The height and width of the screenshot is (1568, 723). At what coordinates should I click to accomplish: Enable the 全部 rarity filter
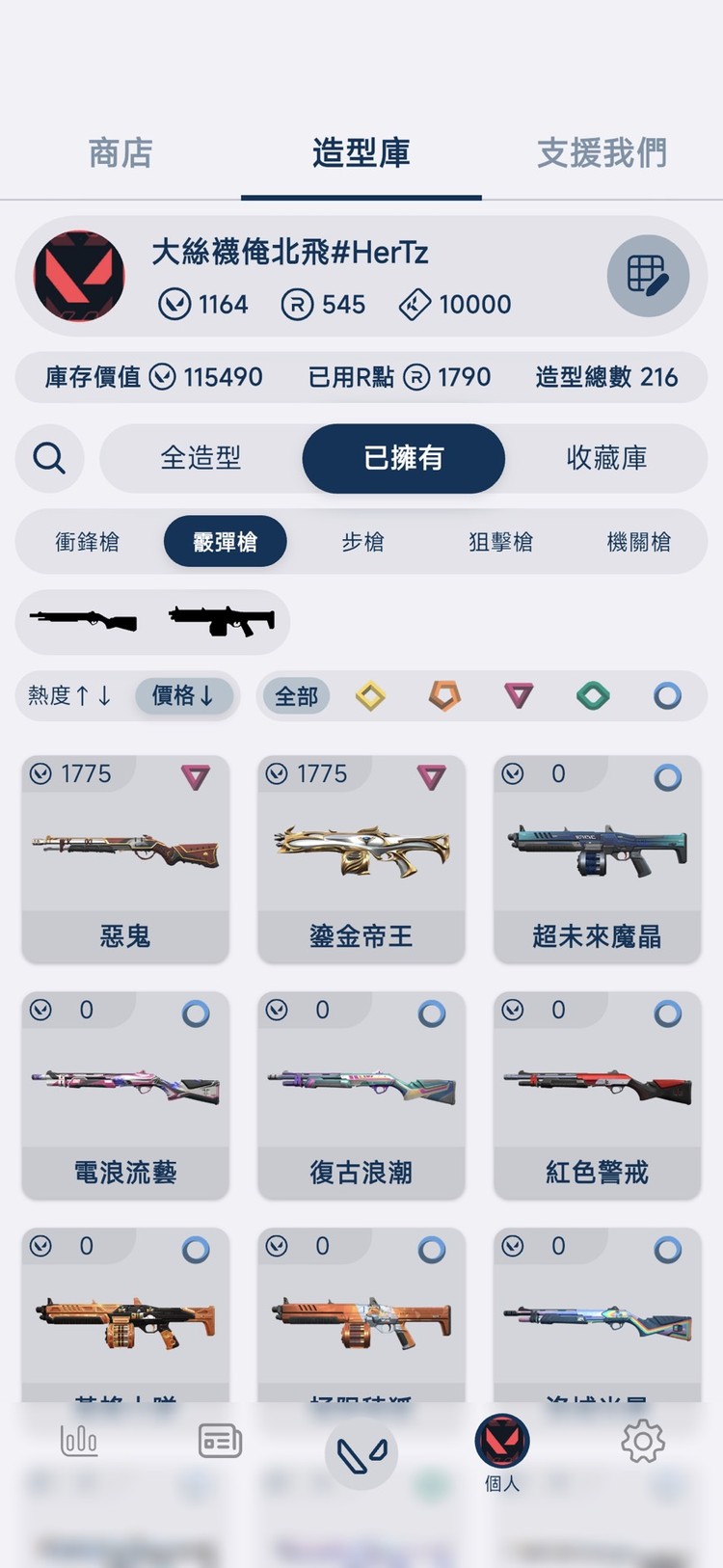tap(296, 695)
